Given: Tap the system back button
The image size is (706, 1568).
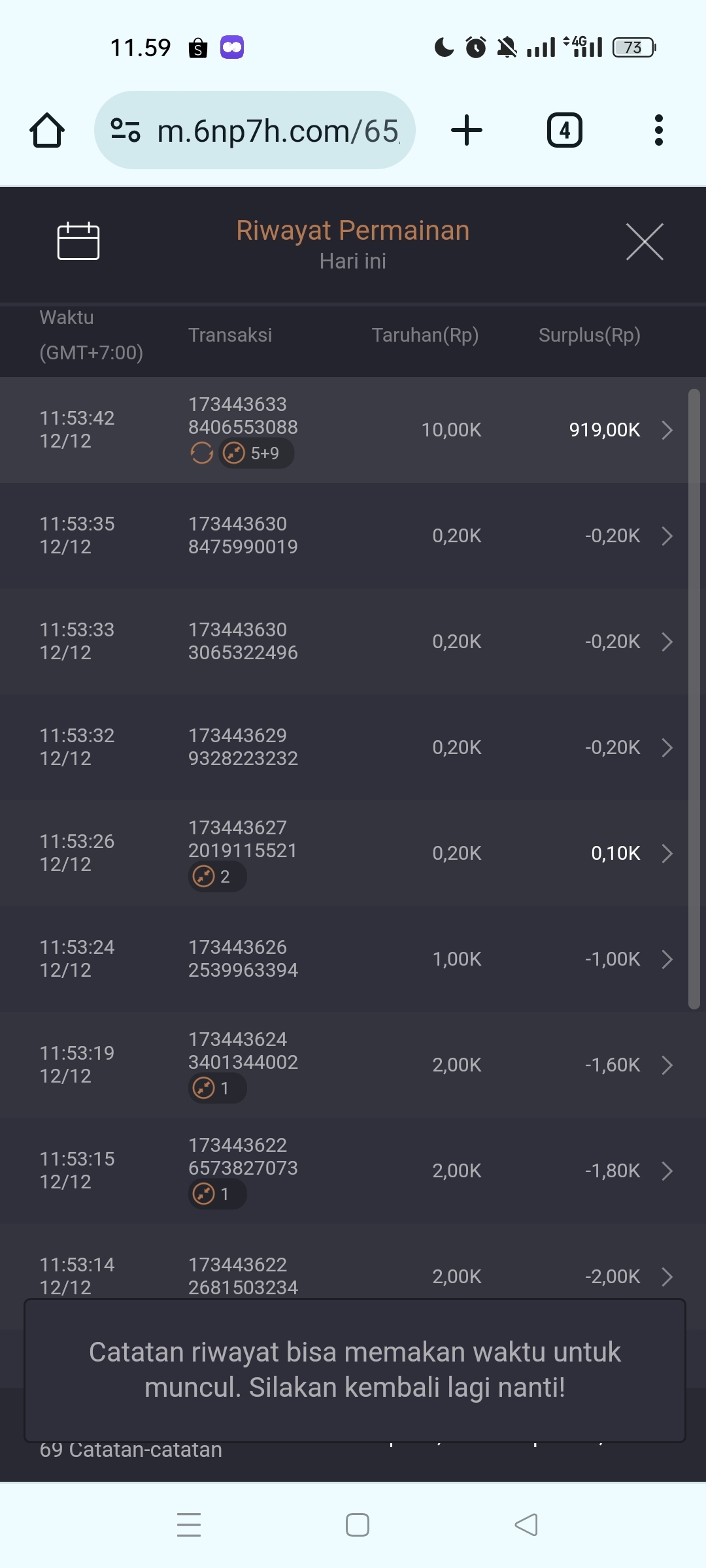Looking at the screenshot, I should pyautogui.click(x=526, y=1525).
